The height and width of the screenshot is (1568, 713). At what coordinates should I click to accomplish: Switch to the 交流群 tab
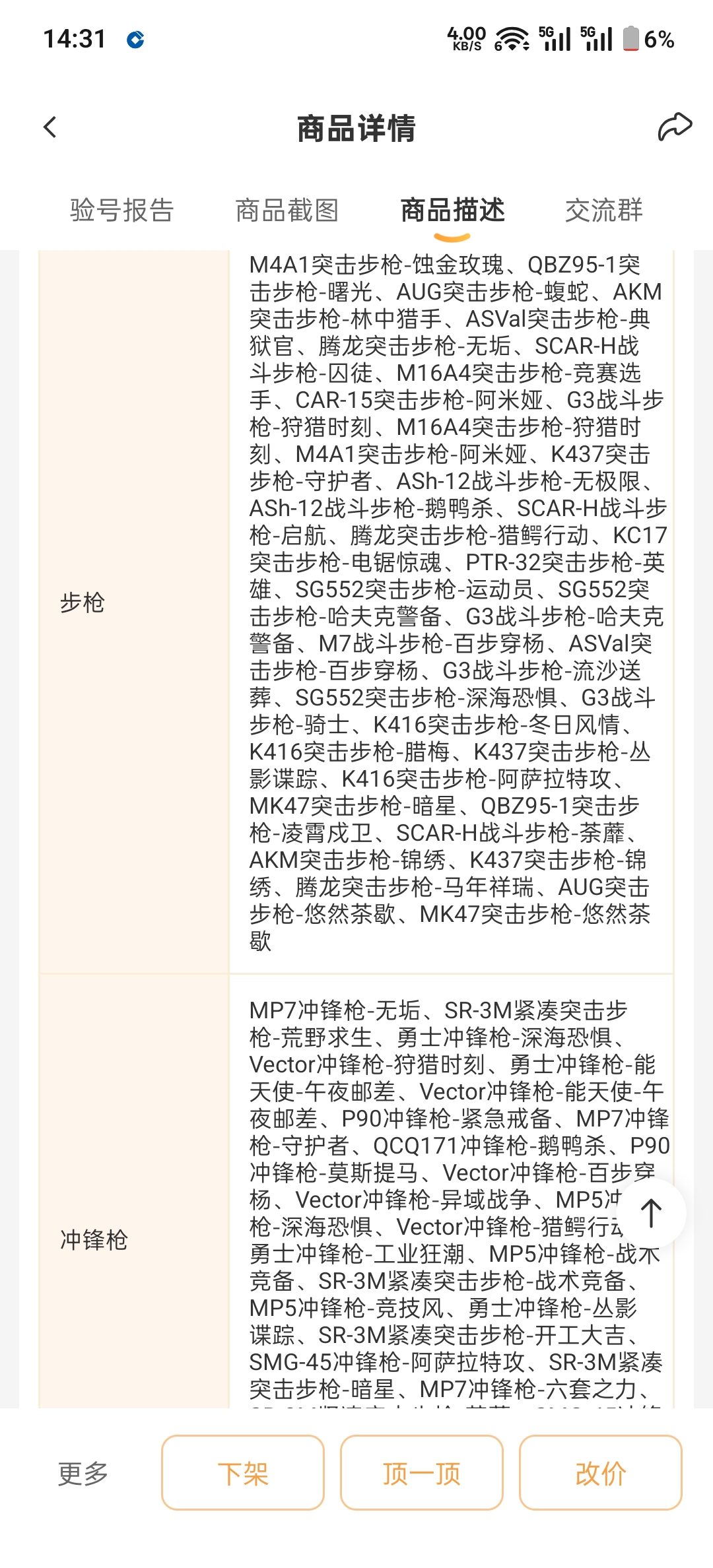[x=603, y=211]
